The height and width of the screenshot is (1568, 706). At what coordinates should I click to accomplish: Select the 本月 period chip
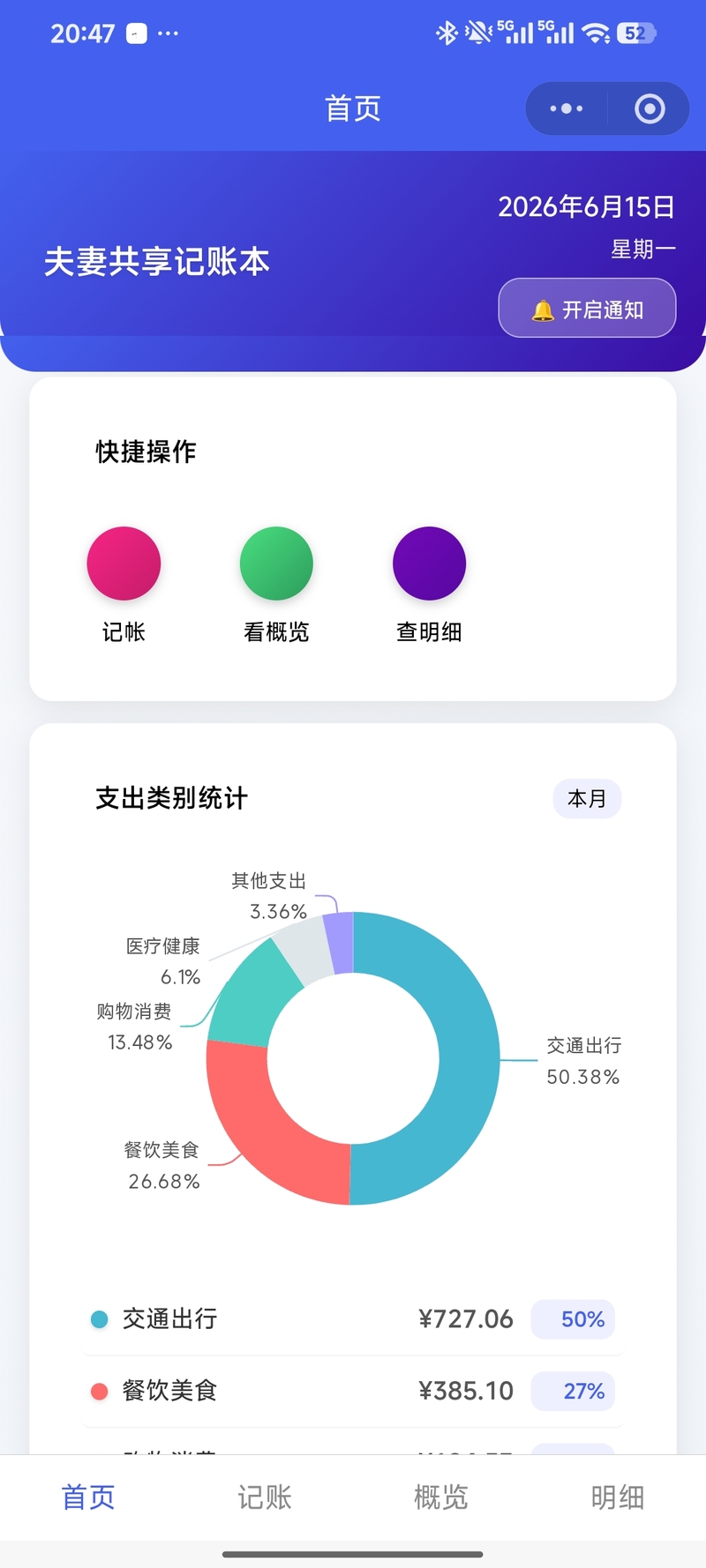(x=587, y=799)
